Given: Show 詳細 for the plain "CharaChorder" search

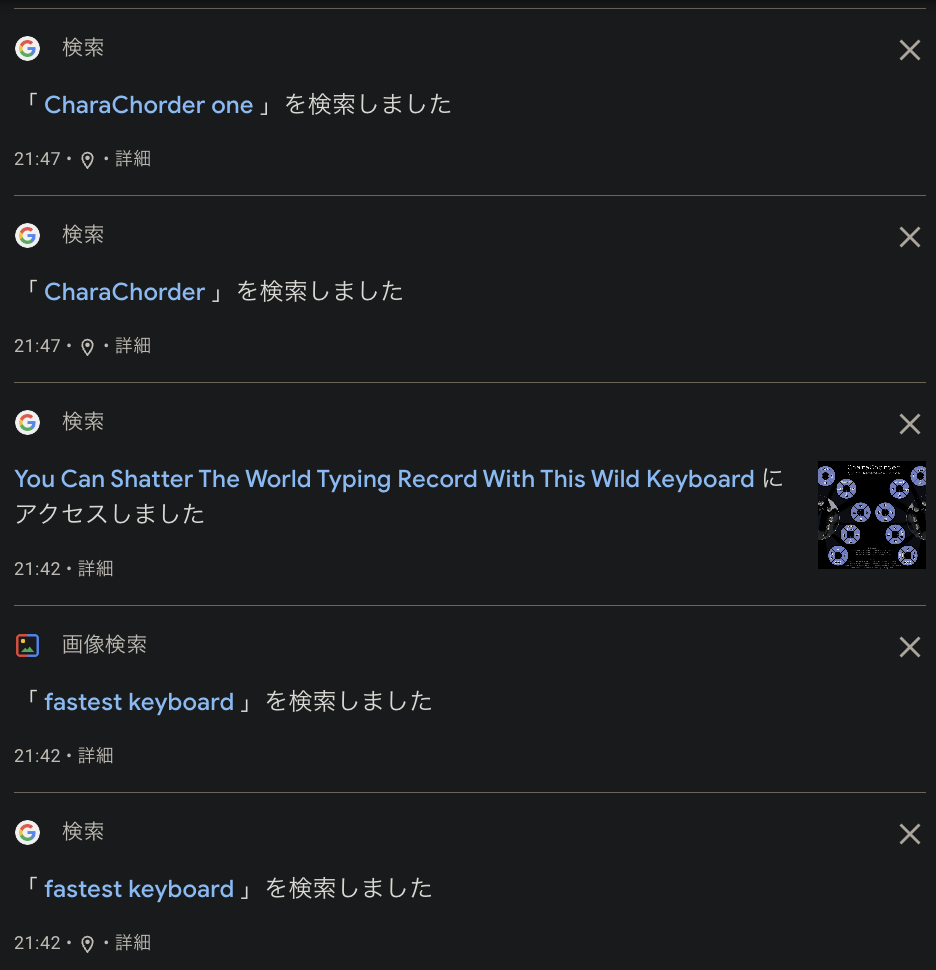Looking at the screenshot, I should [x=133, y=345].
